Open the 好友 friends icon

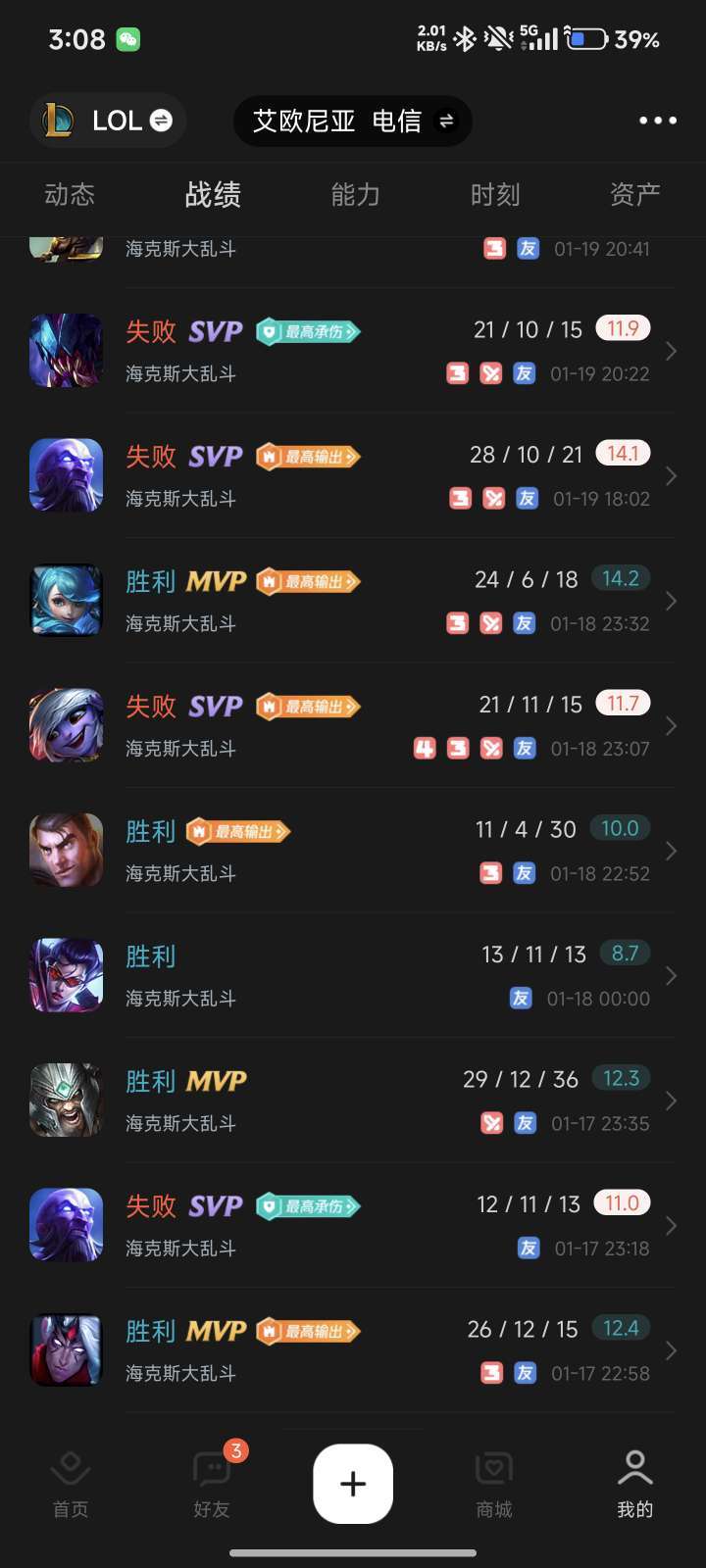tap(210, 1480)
